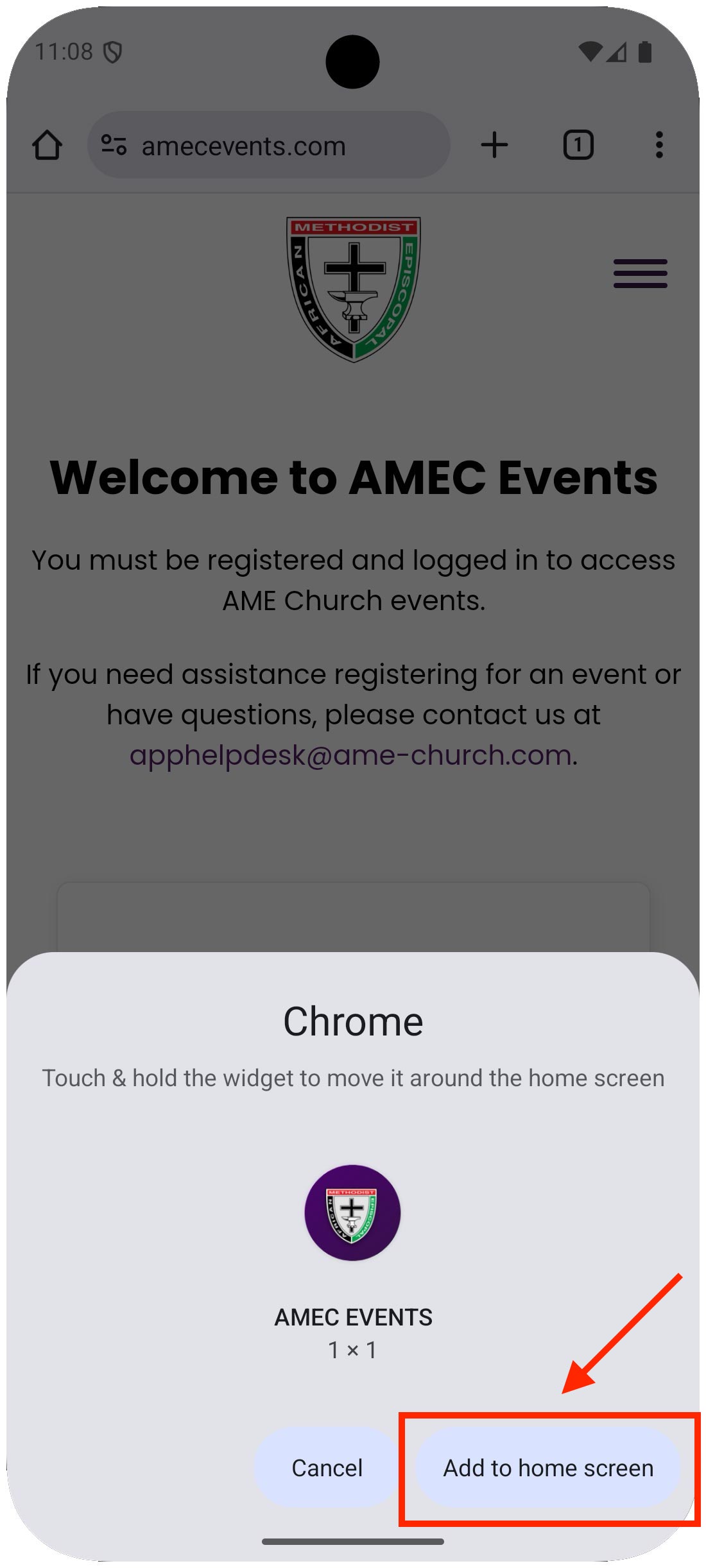
Task: Tap Add to home screen button
Action: (548, 1468)
